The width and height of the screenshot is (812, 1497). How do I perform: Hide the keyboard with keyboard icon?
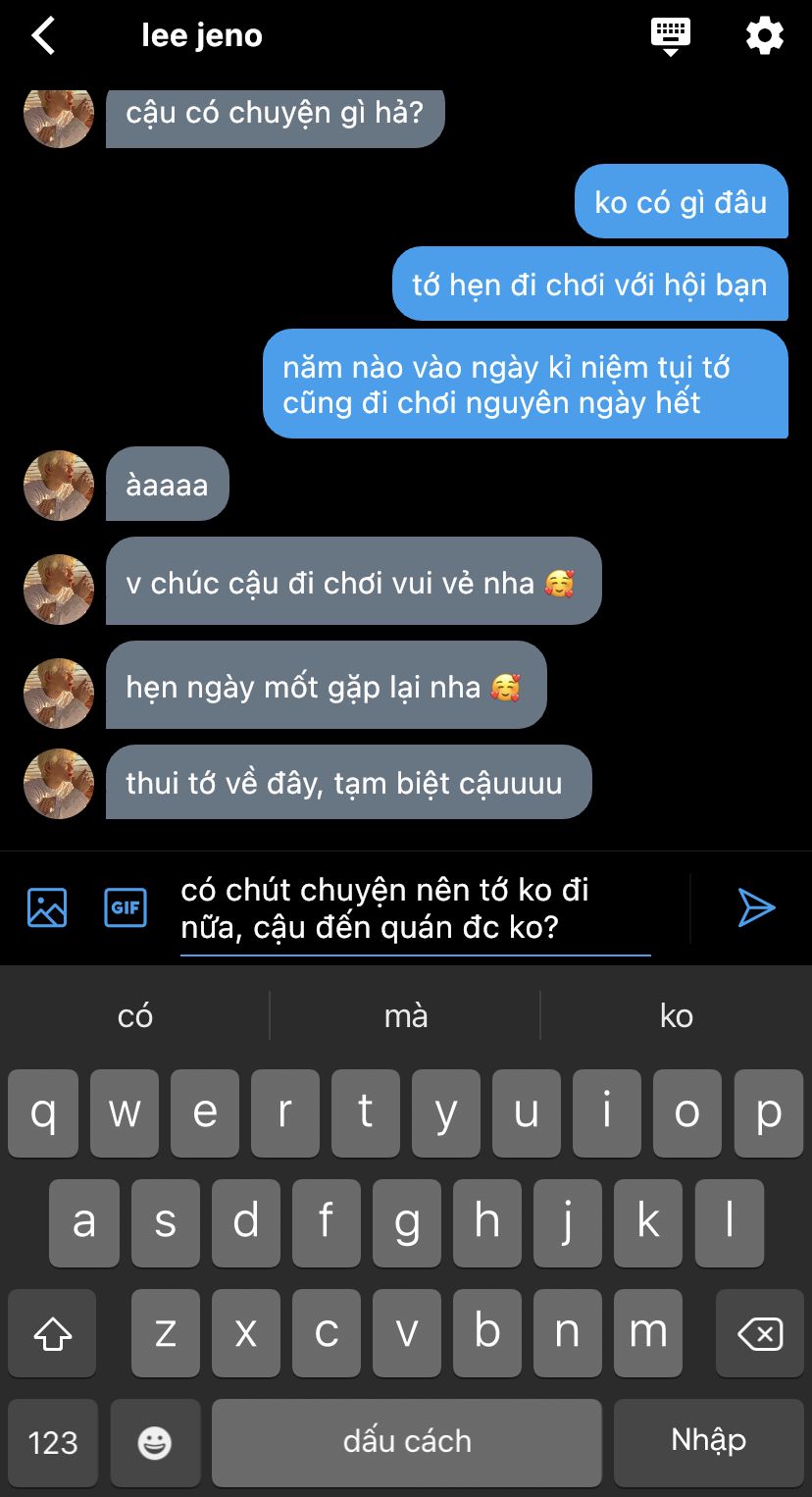coord(671,36)
